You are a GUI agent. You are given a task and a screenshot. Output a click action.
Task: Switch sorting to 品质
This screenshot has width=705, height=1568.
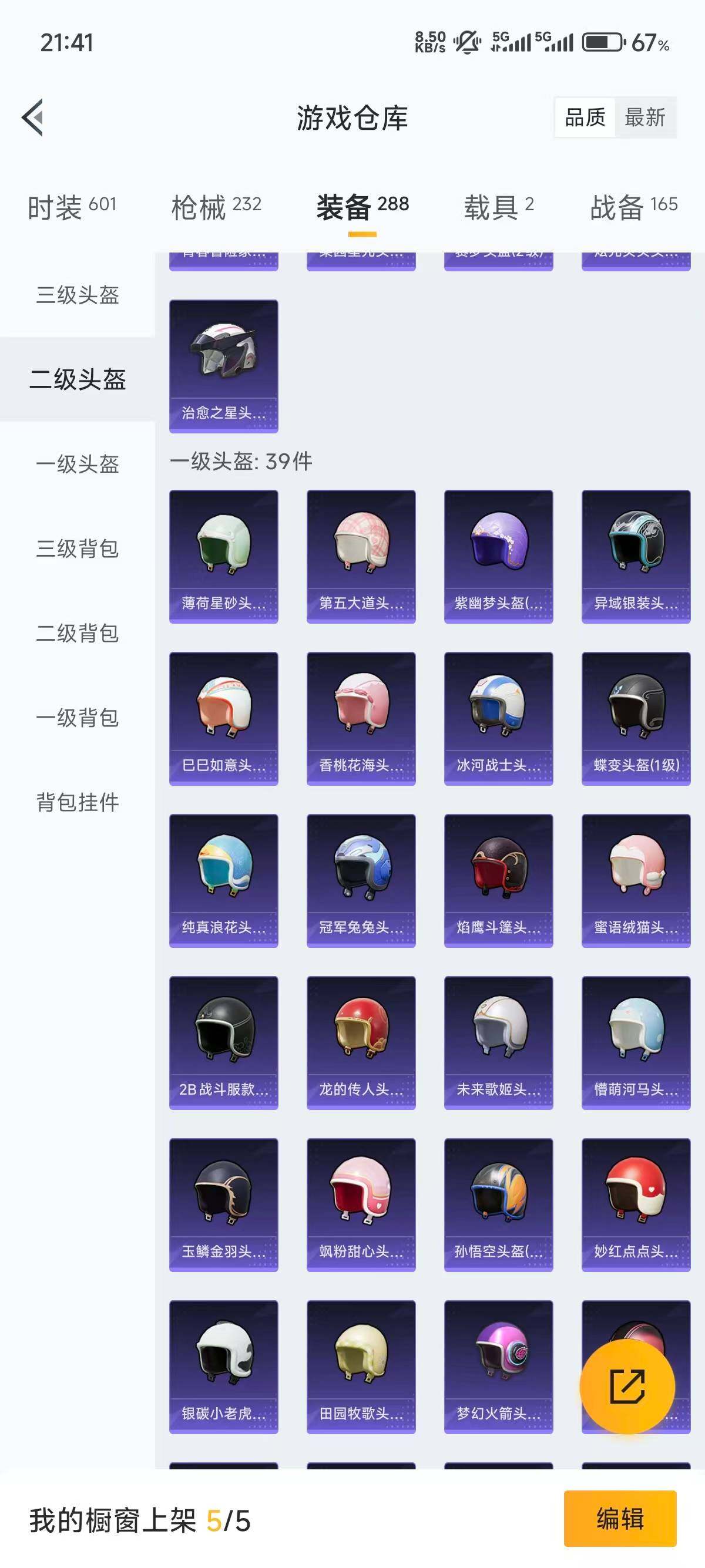(x=586, y=117)
